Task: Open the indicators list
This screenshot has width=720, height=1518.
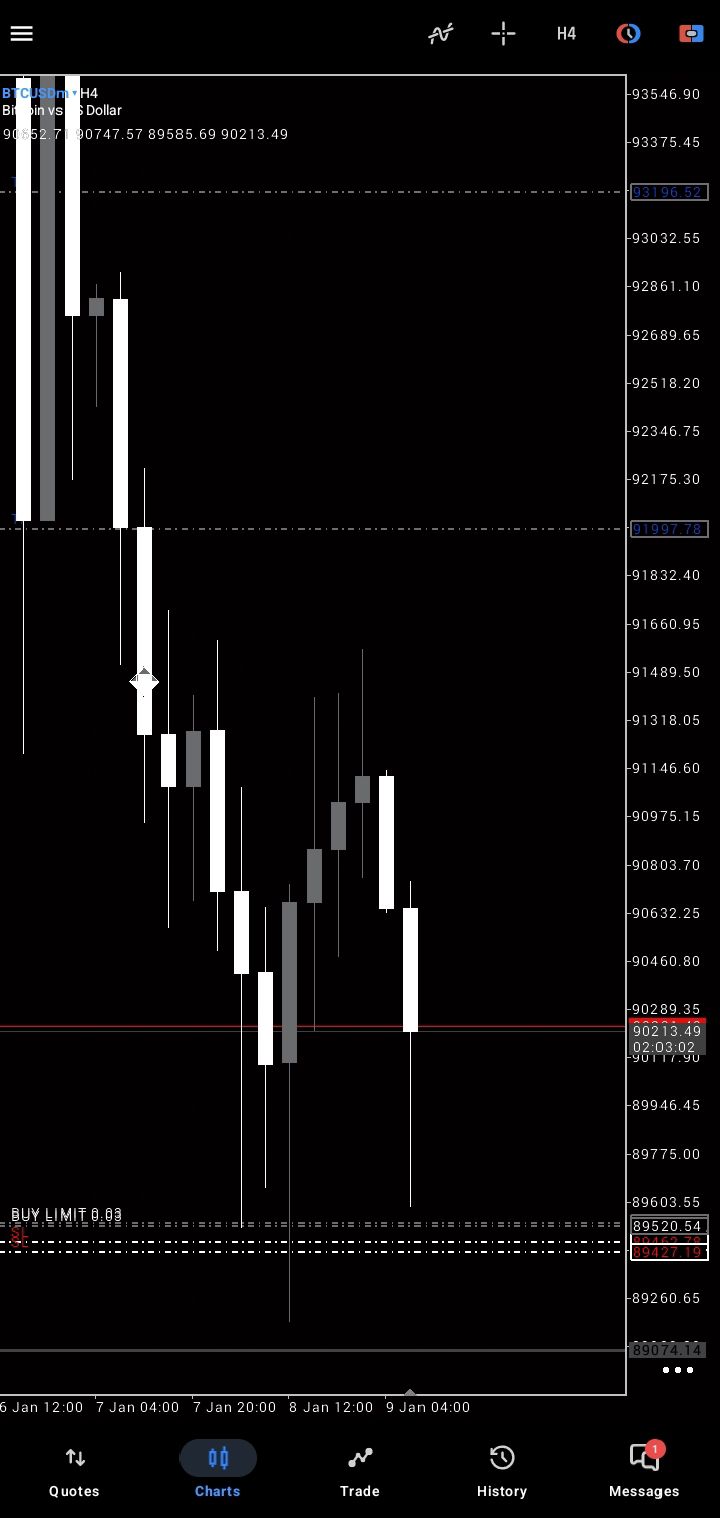Action: pyautogui.click(x=441, y=33)
